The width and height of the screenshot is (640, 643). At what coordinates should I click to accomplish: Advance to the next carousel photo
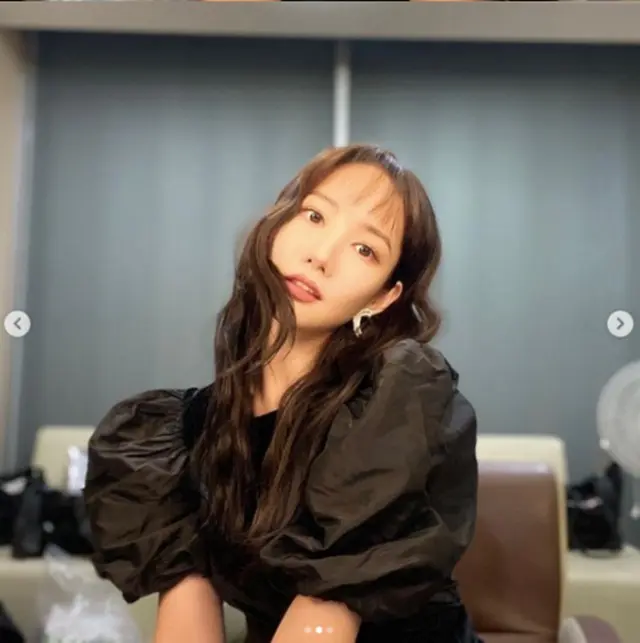[x=620, y=323]
